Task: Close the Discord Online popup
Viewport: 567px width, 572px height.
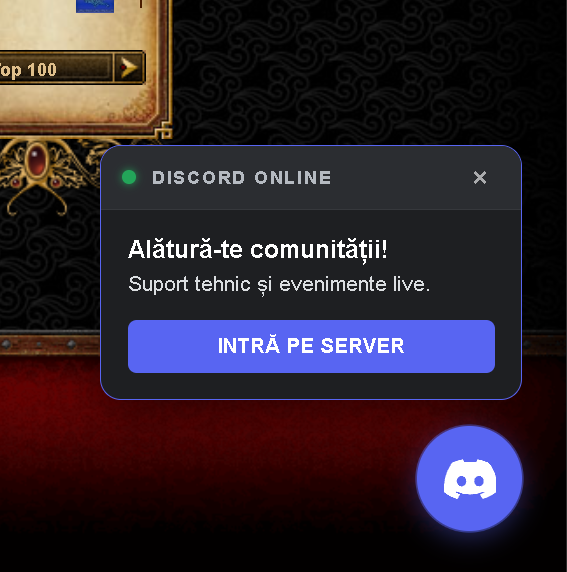Action: pyautogui.click(x=479, y=178)
